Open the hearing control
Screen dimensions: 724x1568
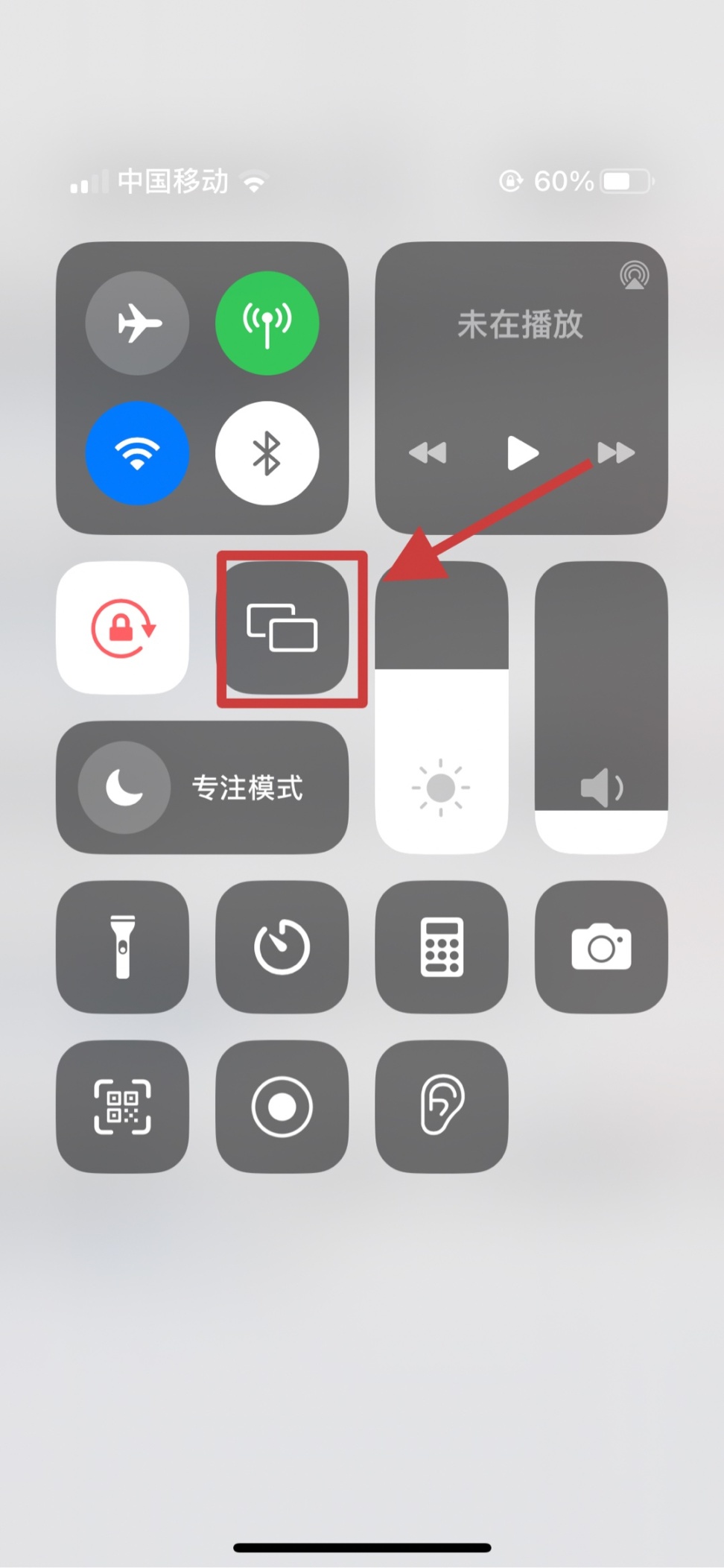[x=442, y=1107]
